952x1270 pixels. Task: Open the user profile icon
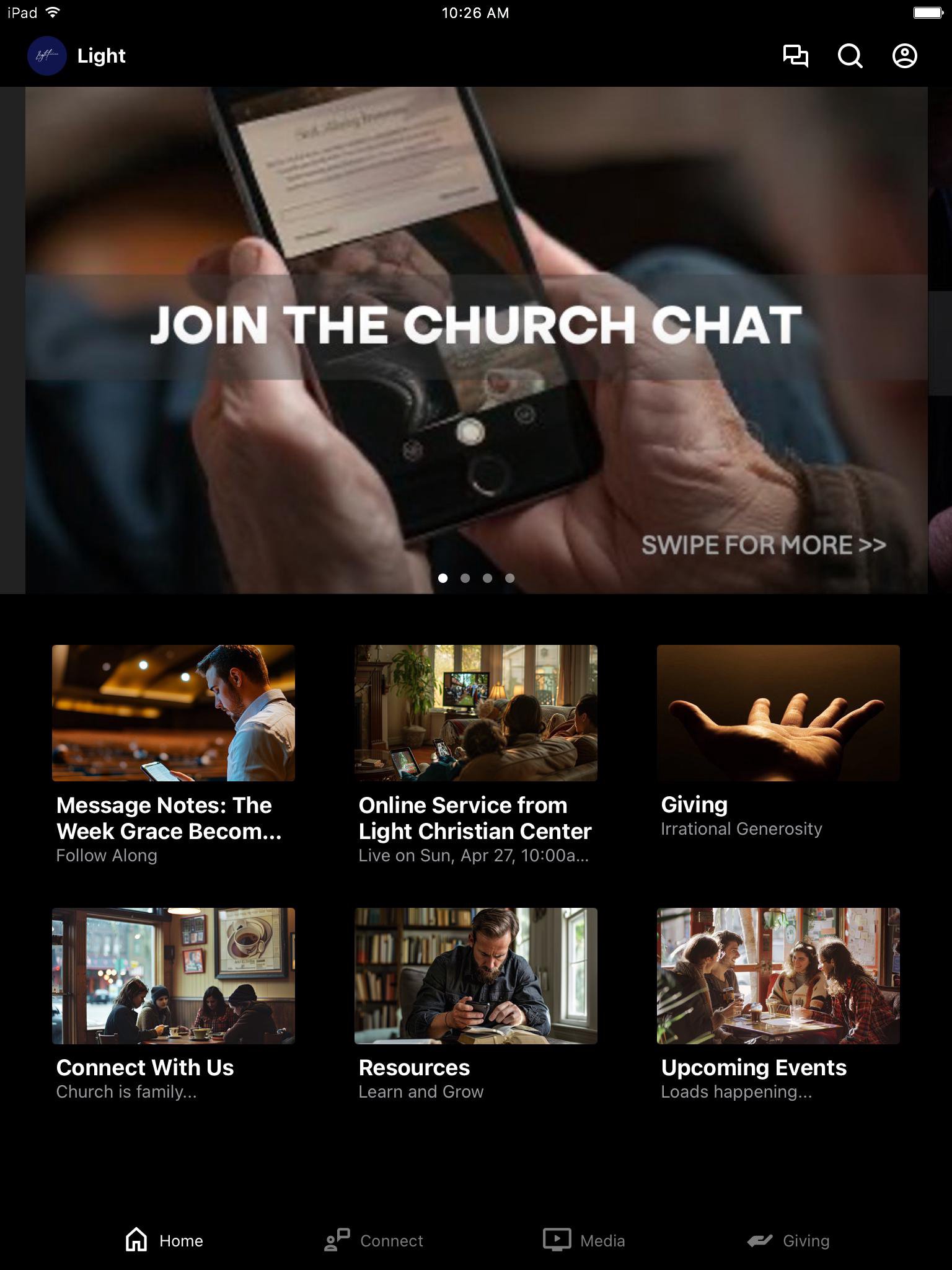(x=904, y=56)
